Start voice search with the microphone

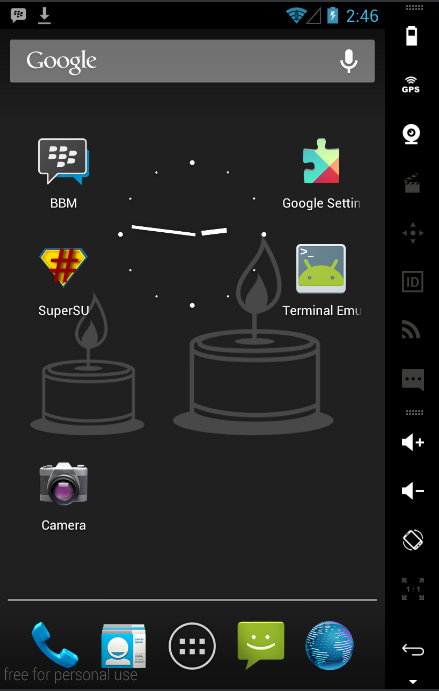pos(348,61)
